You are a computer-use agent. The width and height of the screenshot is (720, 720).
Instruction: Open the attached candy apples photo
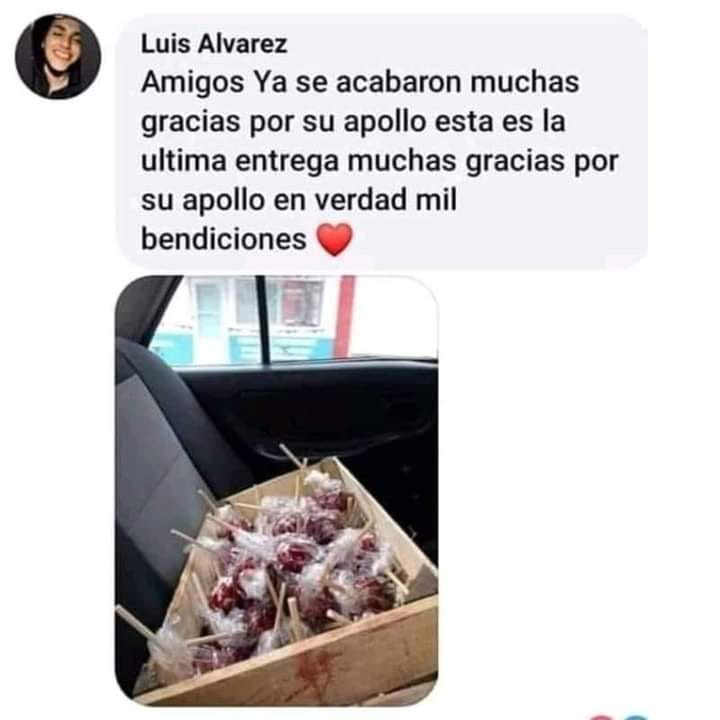pyautogui.click(x=276, y=490)
